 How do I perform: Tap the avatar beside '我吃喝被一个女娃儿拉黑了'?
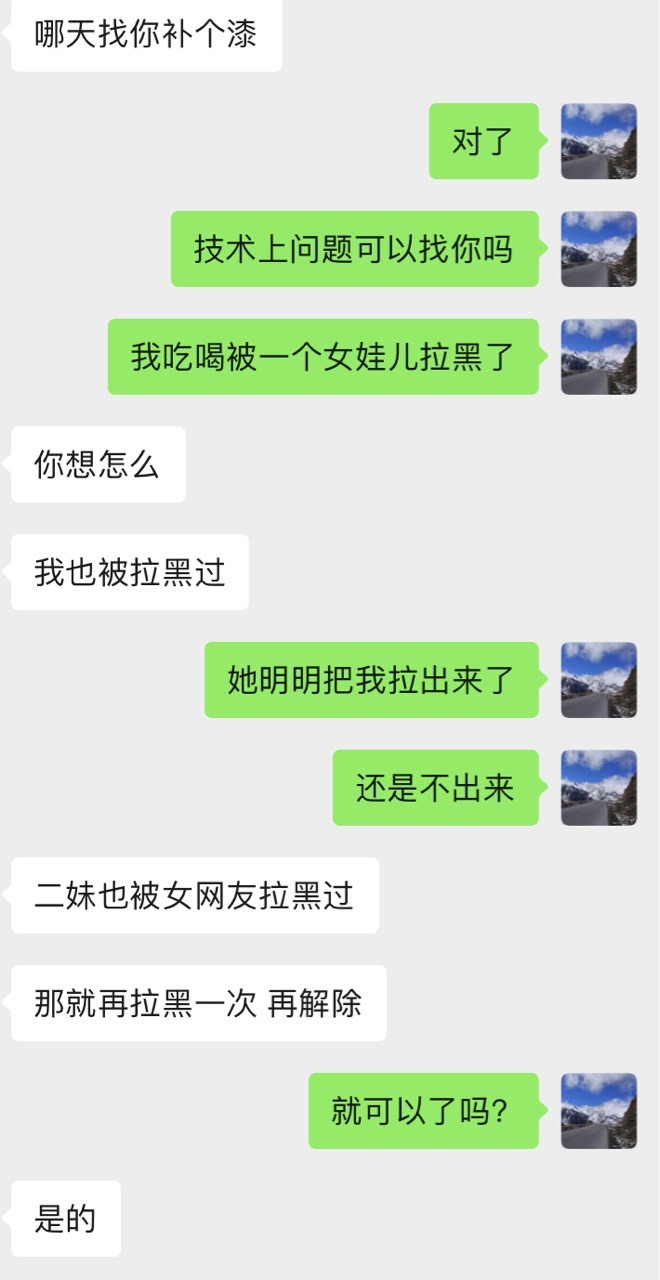tap(599, 357)
